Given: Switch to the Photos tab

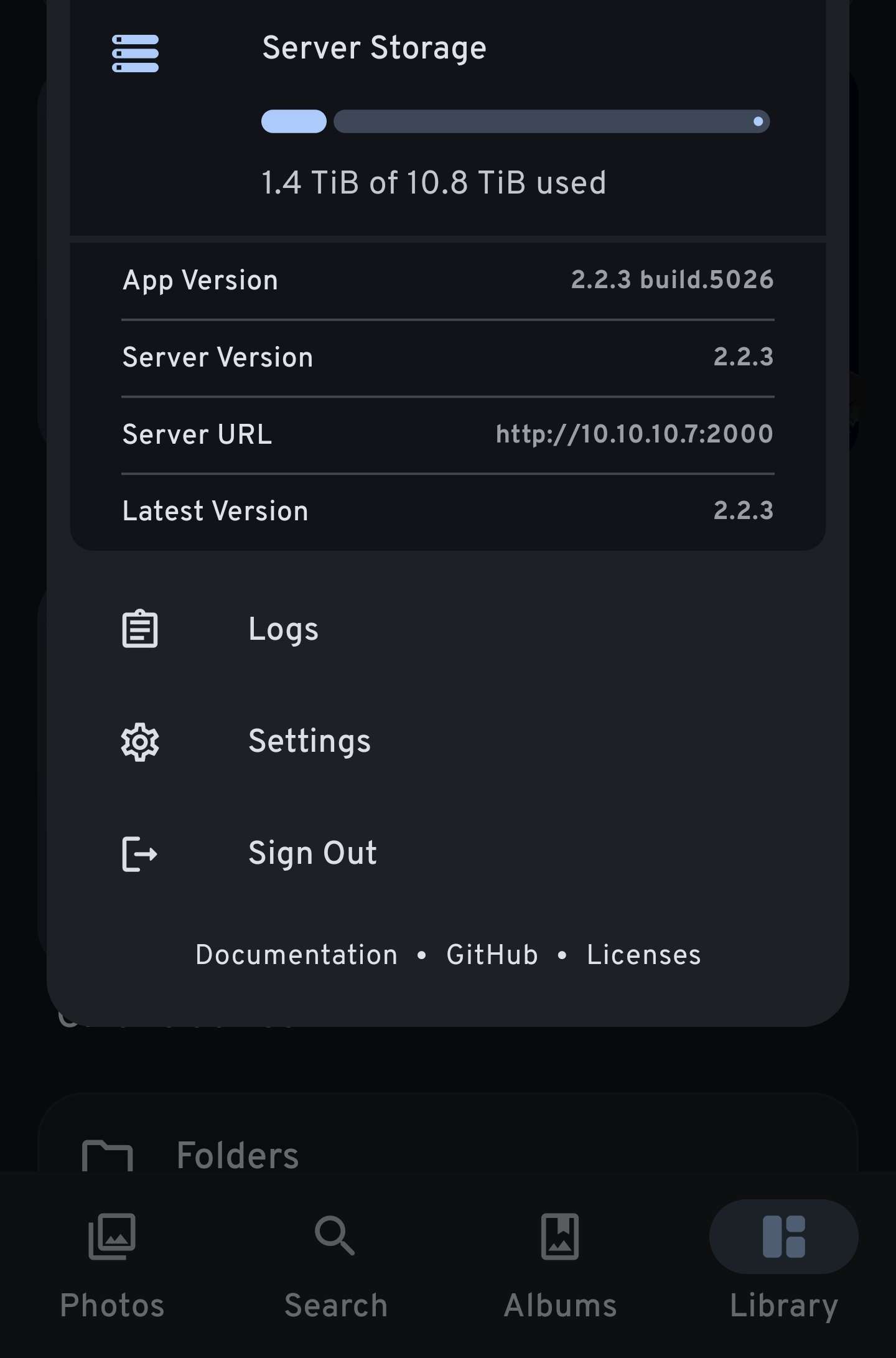Looking at the screenshot, I should coord(112,1267).
